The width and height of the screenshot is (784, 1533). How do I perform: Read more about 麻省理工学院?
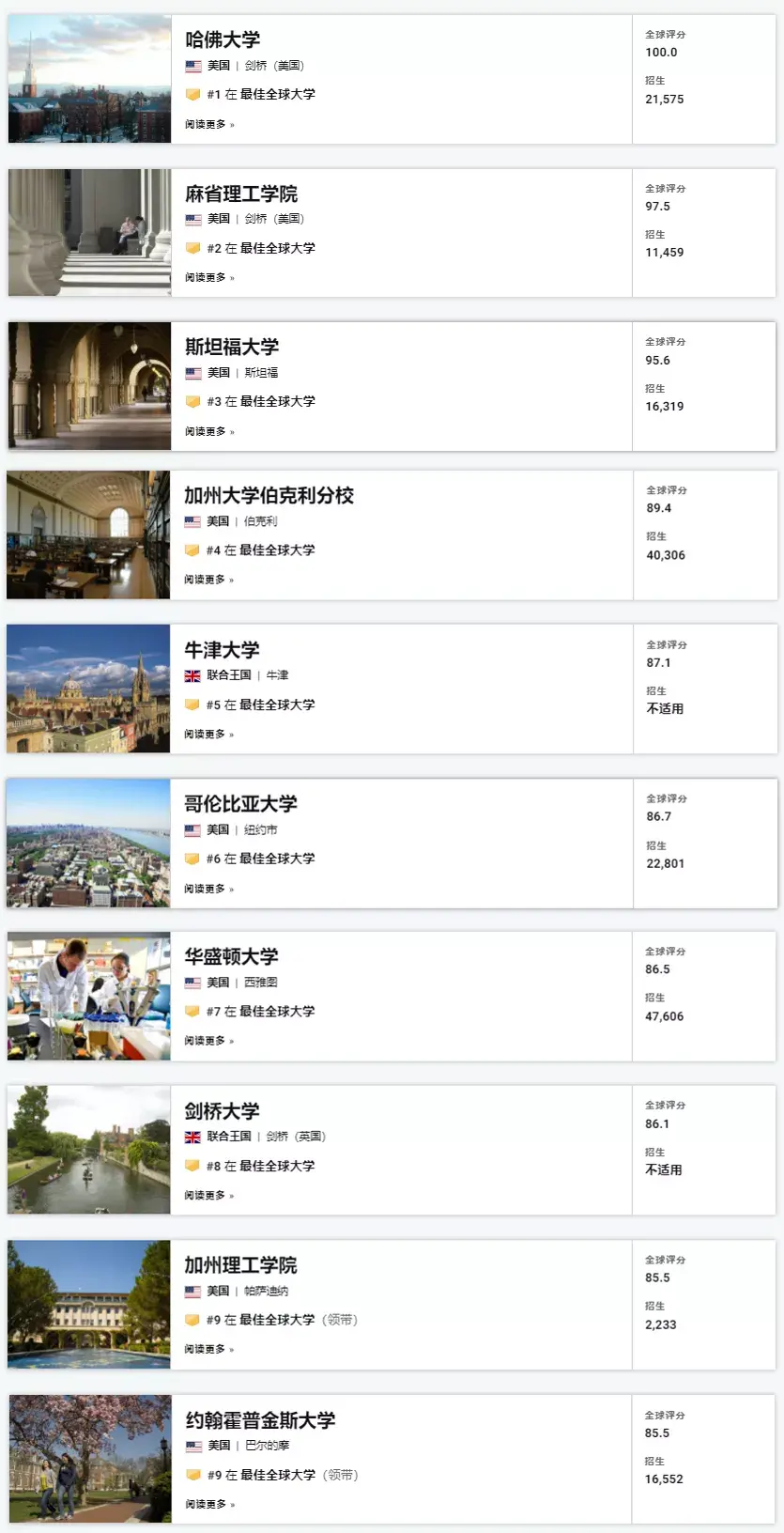[208, 278]
